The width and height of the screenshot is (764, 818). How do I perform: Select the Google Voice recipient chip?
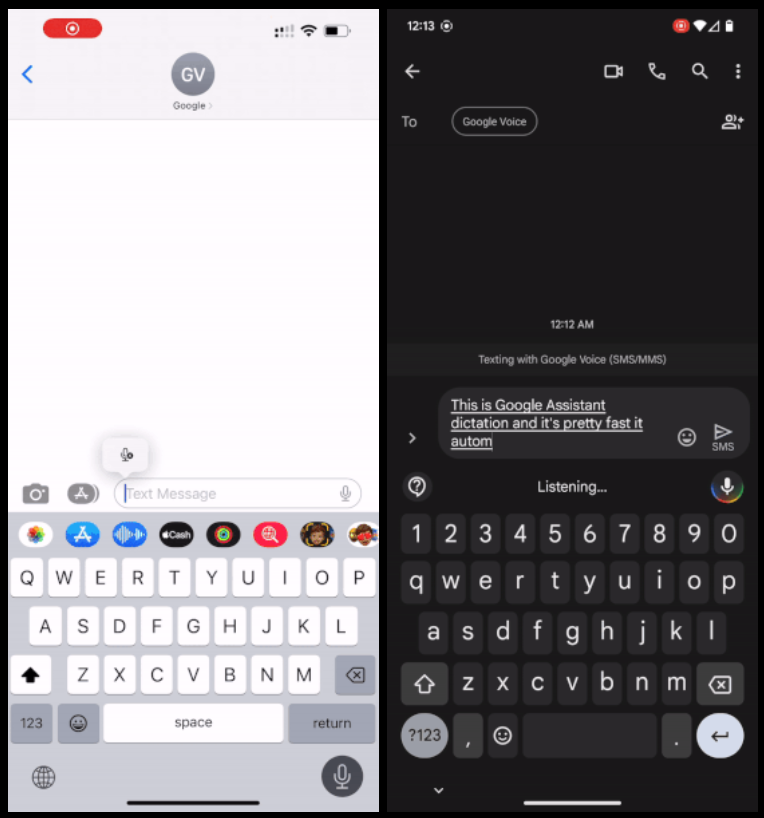(494, 122)
